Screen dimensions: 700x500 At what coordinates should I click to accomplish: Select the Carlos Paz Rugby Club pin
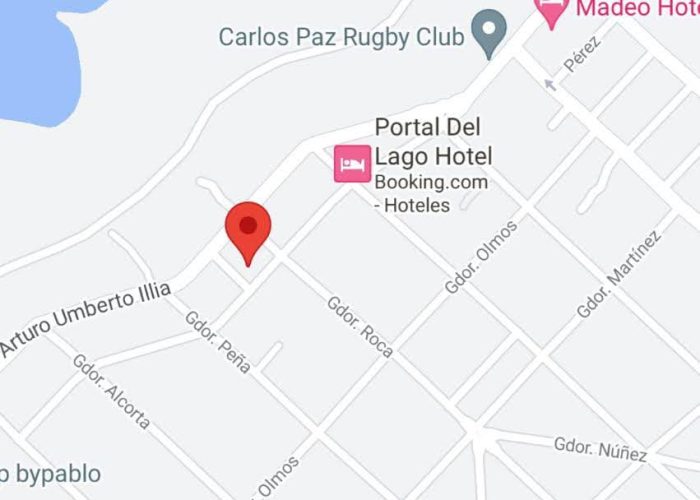tap(488, 34)
